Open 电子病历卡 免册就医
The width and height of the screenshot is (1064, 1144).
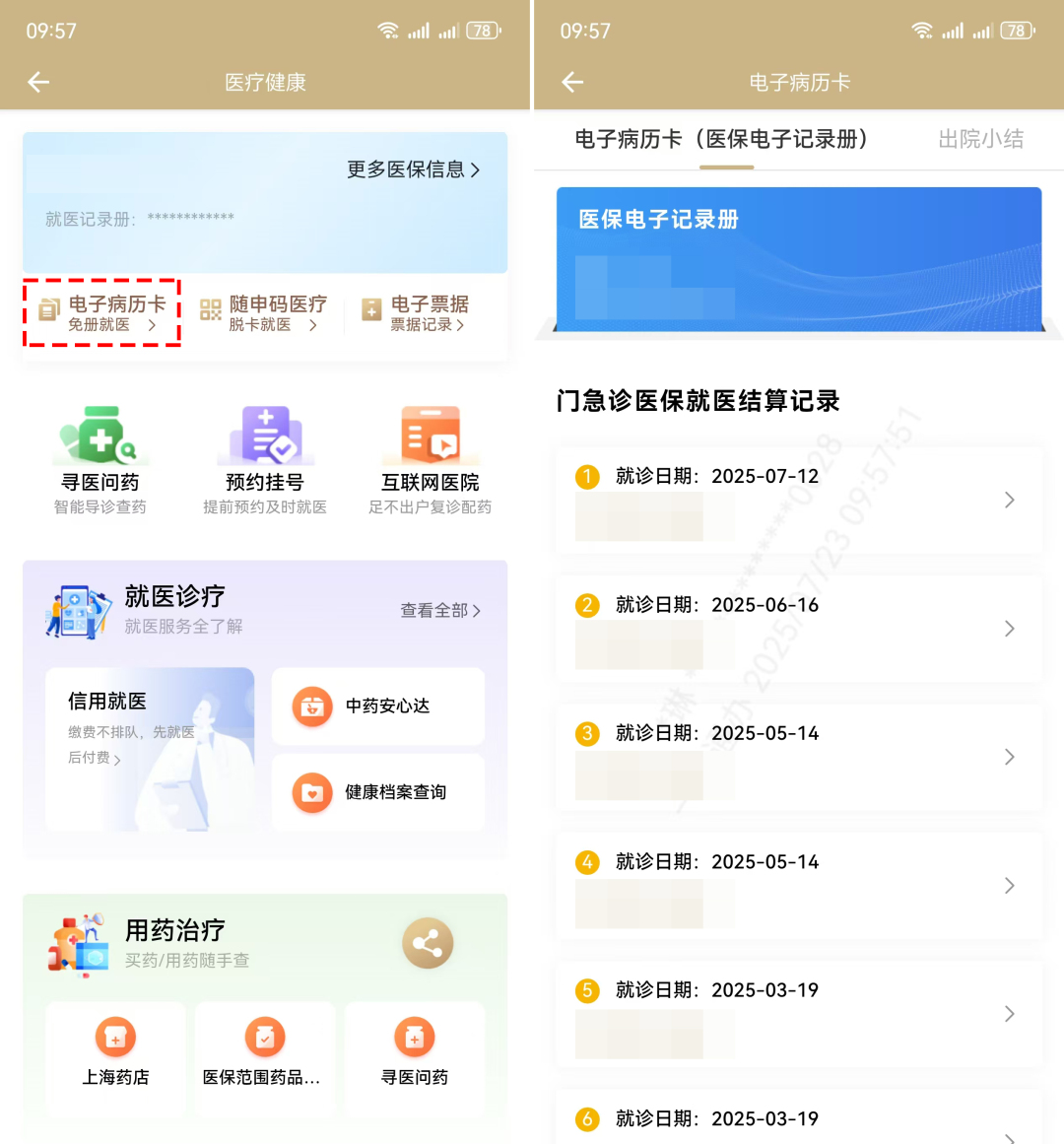coord(102,312)
